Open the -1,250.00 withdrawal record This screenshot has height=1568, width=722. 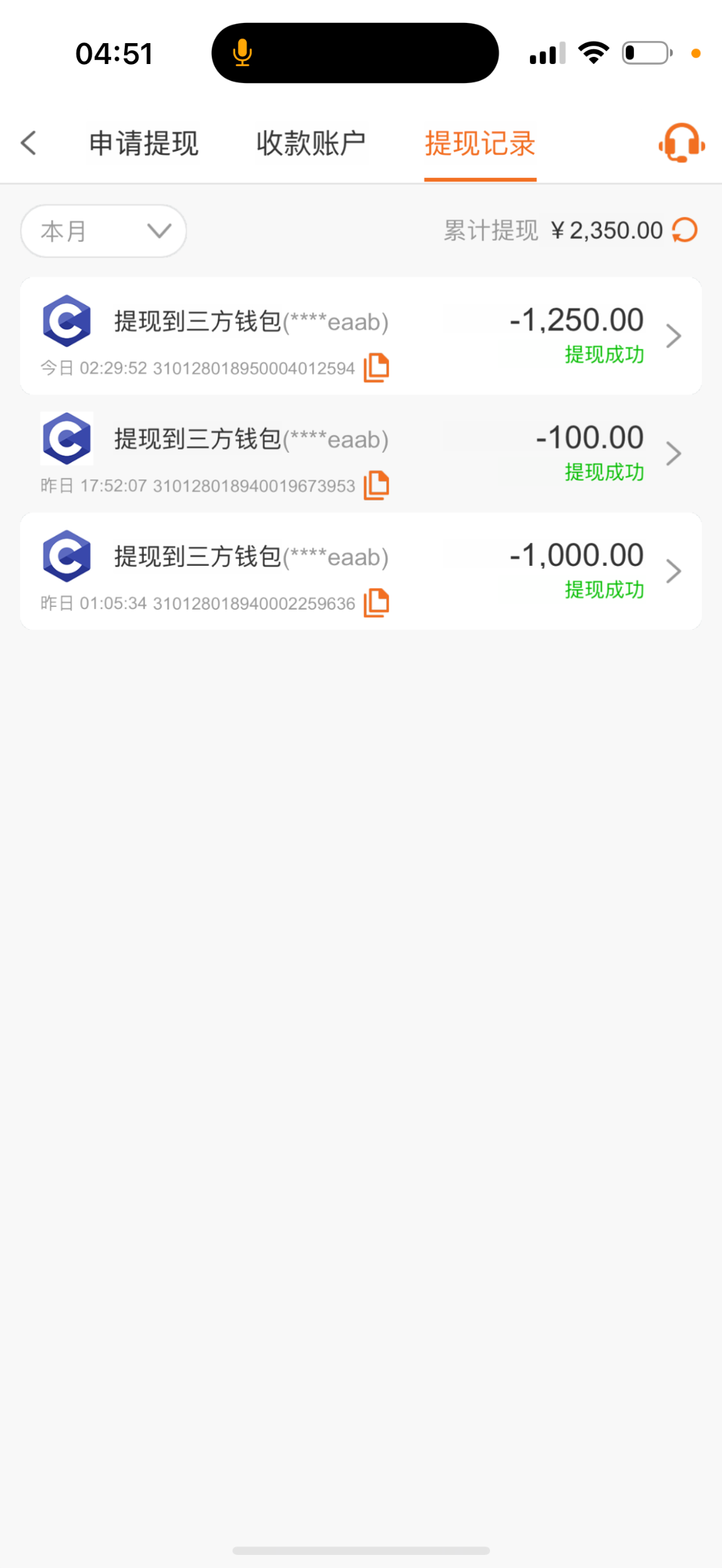tap(361, 336)
